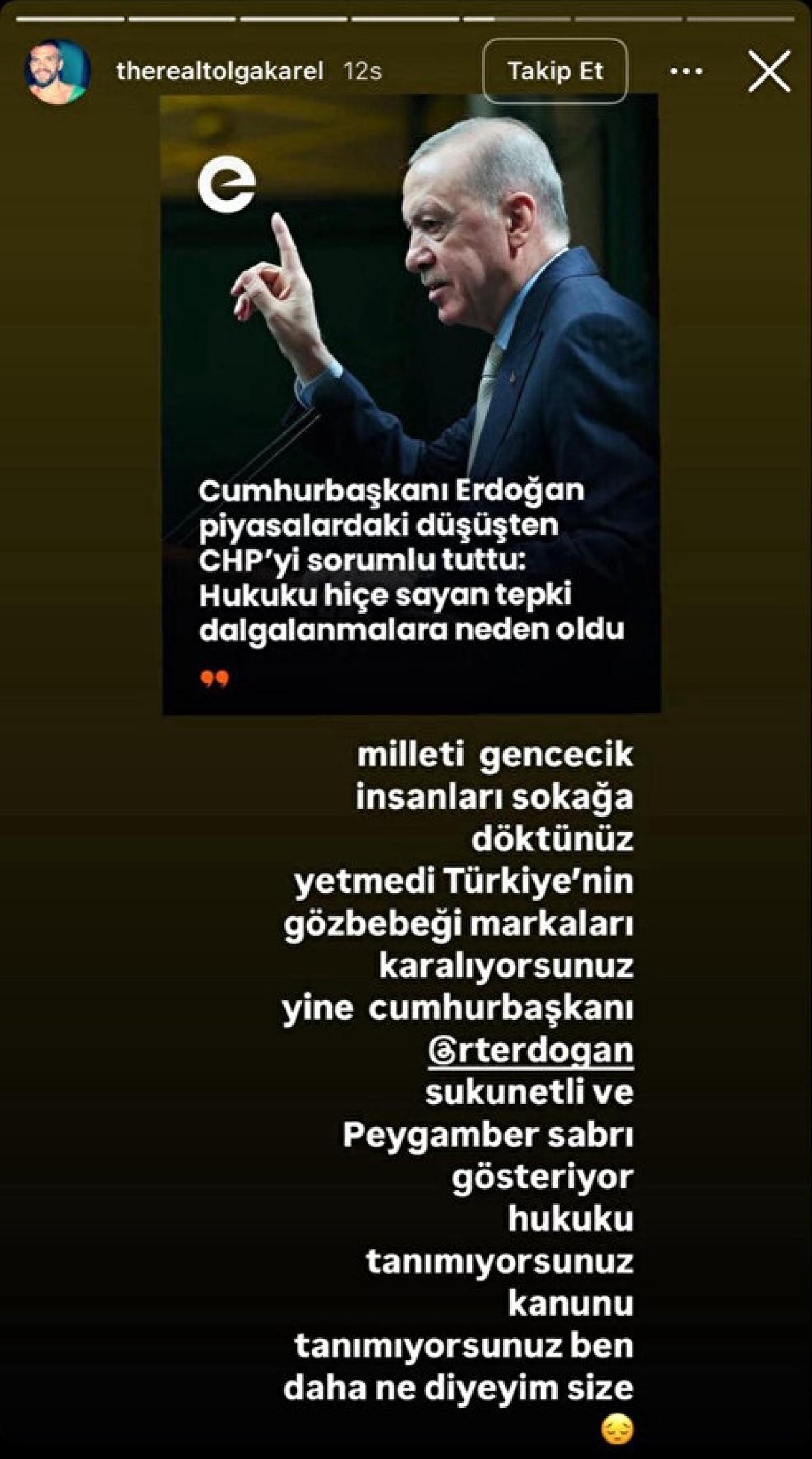Open therealtolgakarel username link

(x=220, y=71)
